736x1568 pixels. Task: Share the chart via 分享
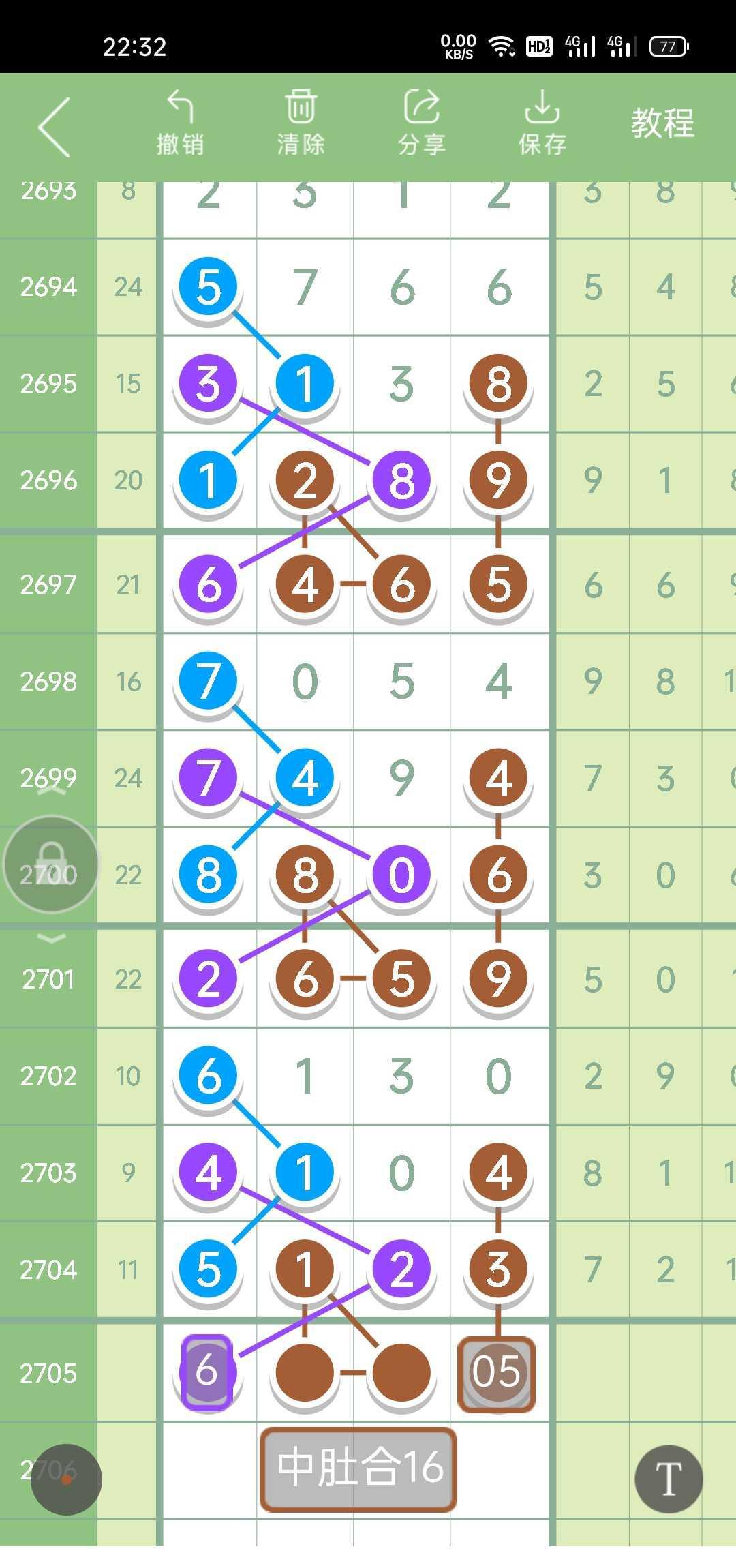click(422, 123)
